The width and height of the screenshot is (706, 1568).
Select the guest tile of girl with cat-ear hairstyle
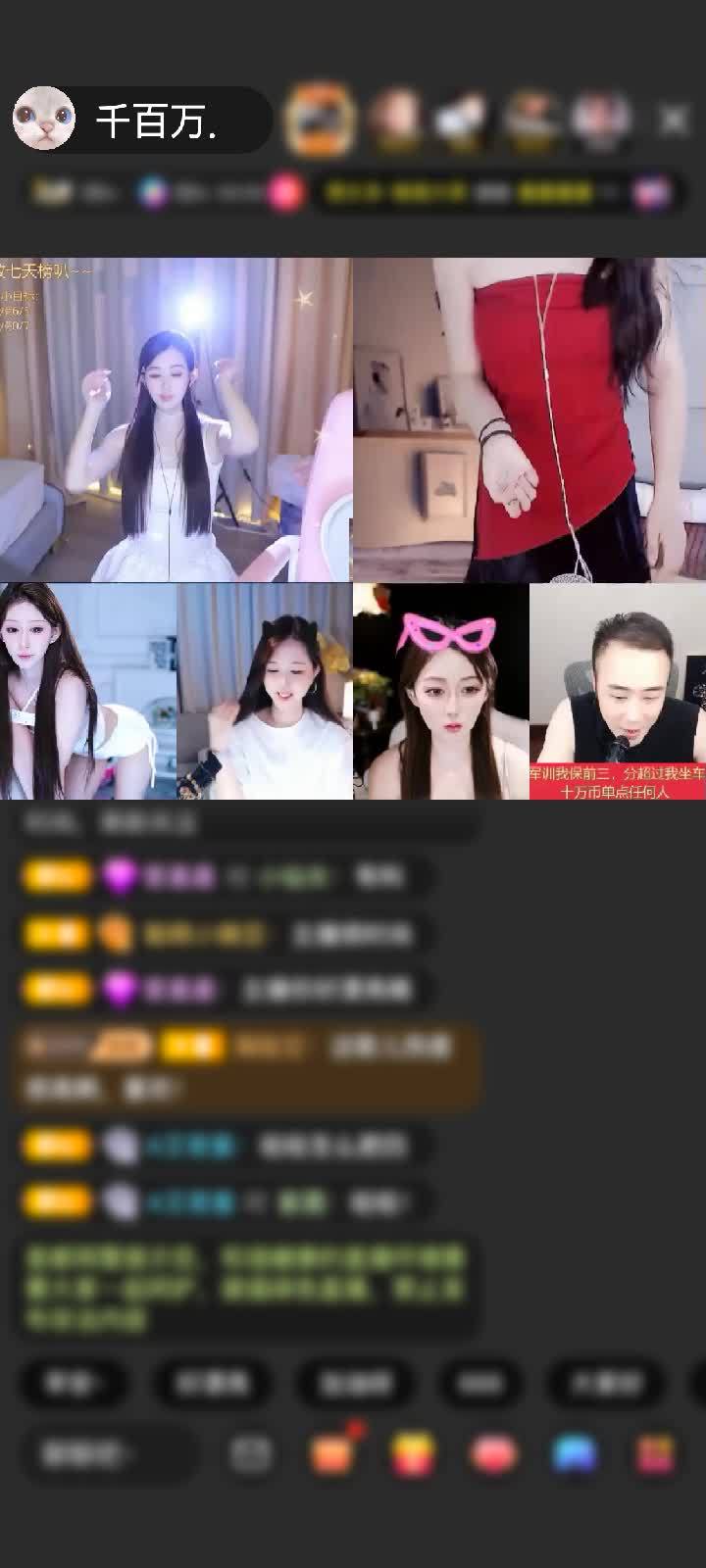[x=265, y=691]
